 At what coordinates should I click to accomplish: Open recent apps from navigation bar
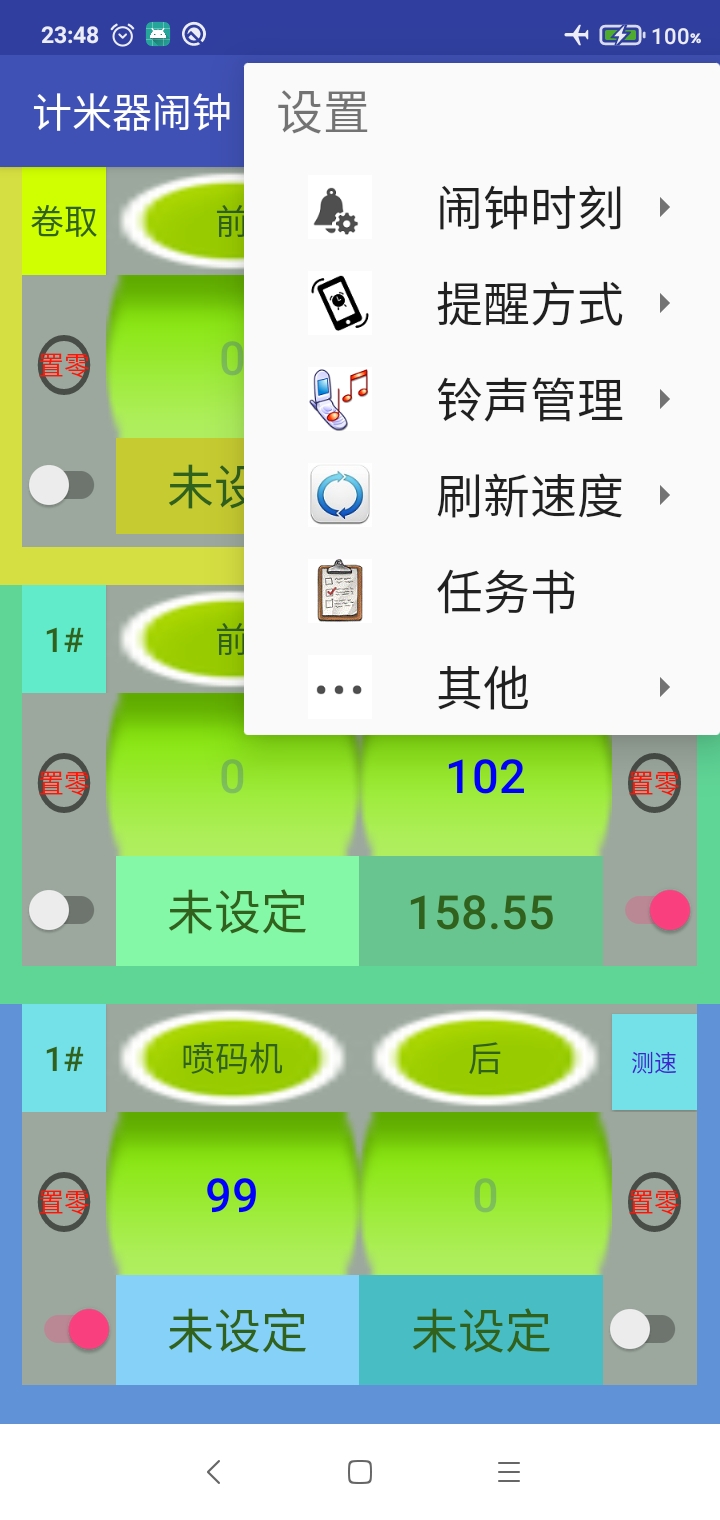[x=509, y=1471]
